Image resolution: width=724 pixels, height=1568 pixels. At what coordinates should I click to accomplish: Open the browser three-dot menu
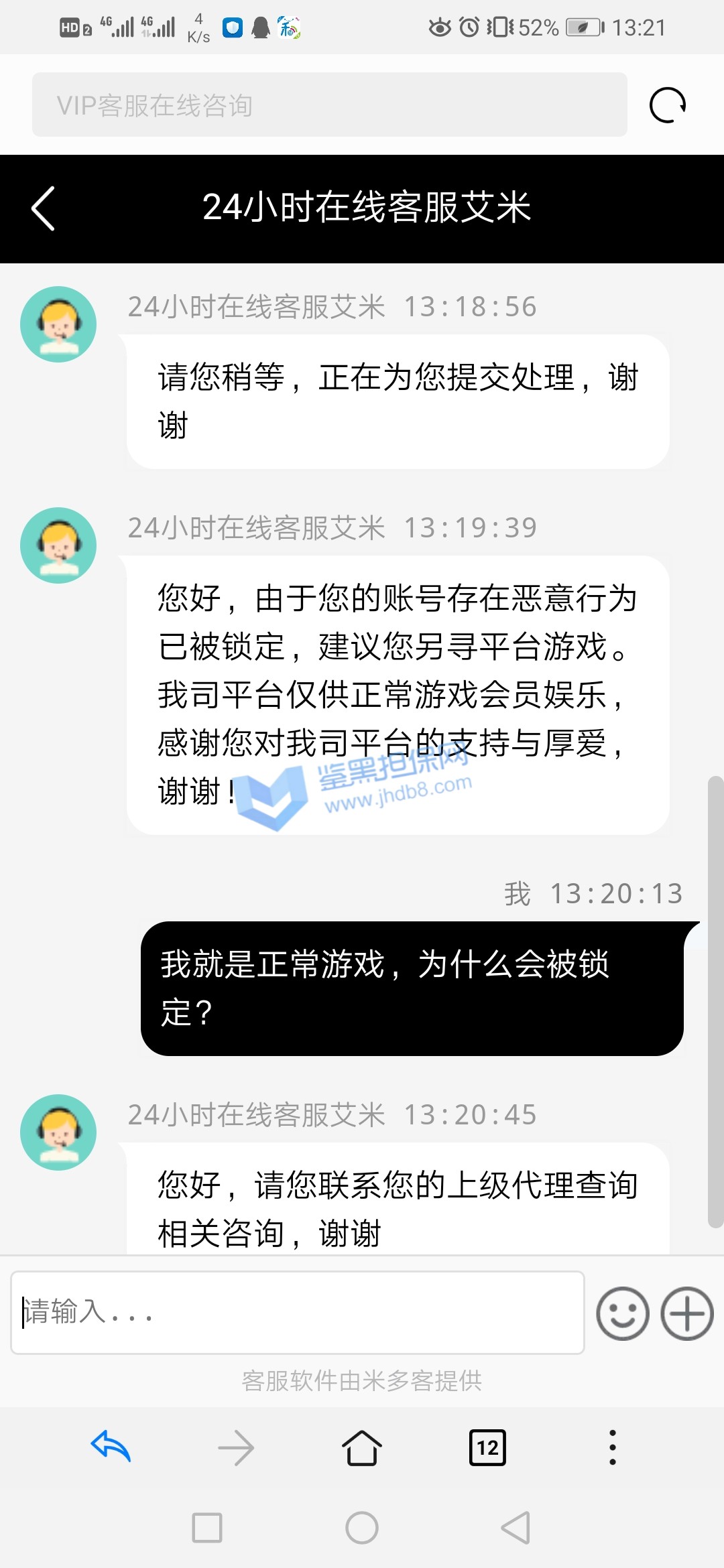tap(612, 1447)
